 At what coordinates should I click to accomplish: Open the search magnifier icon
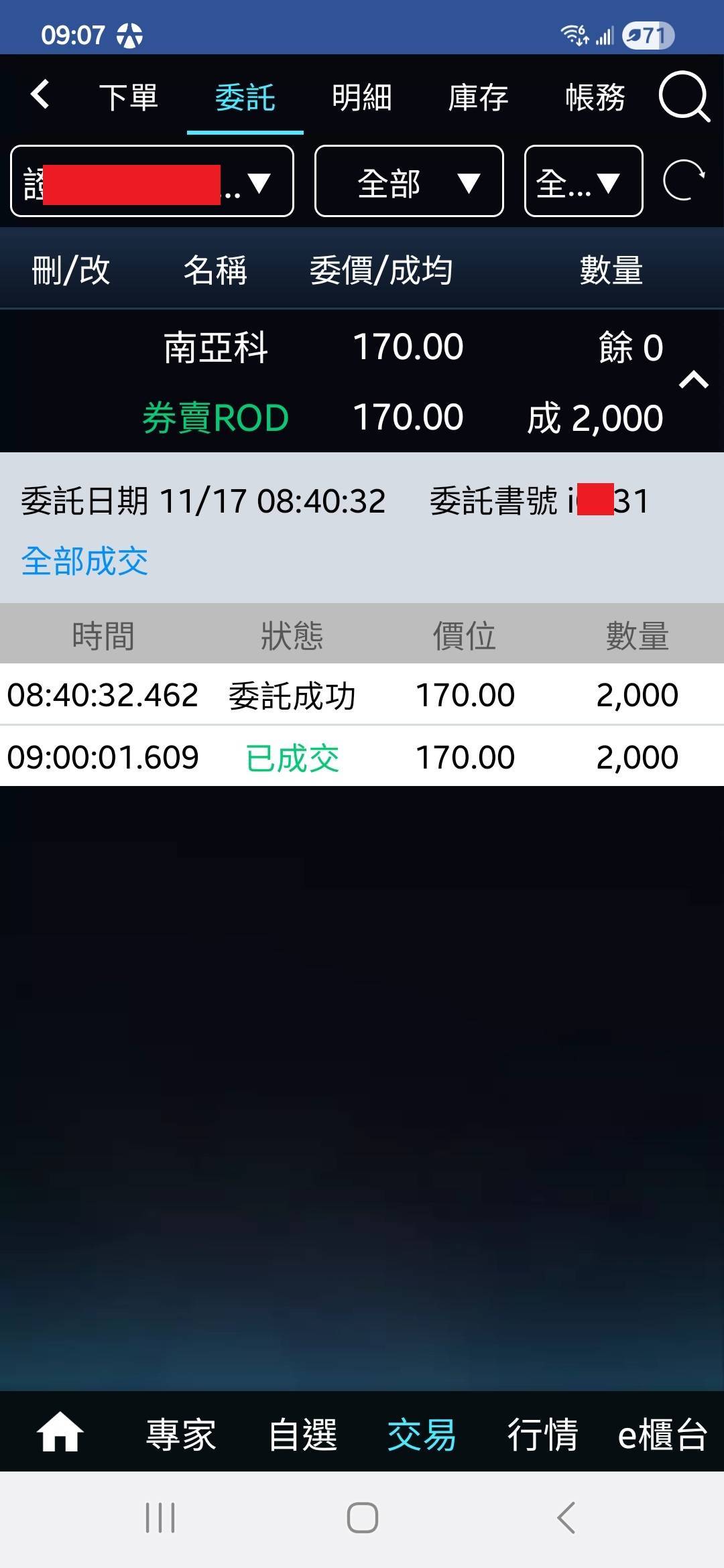683,97
